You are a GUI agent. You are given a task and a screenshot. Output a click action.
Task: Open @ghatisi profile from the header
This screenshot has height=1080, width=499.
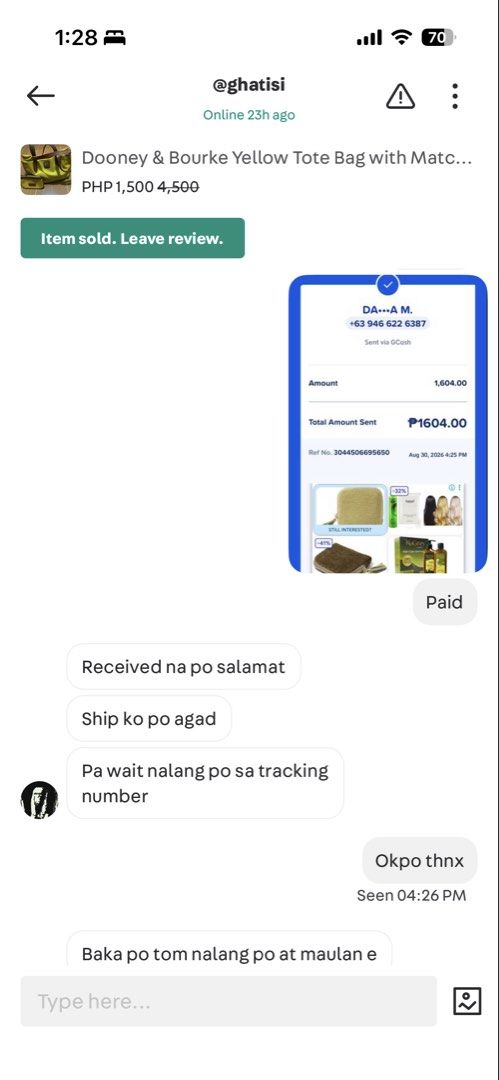click(249, 85)
